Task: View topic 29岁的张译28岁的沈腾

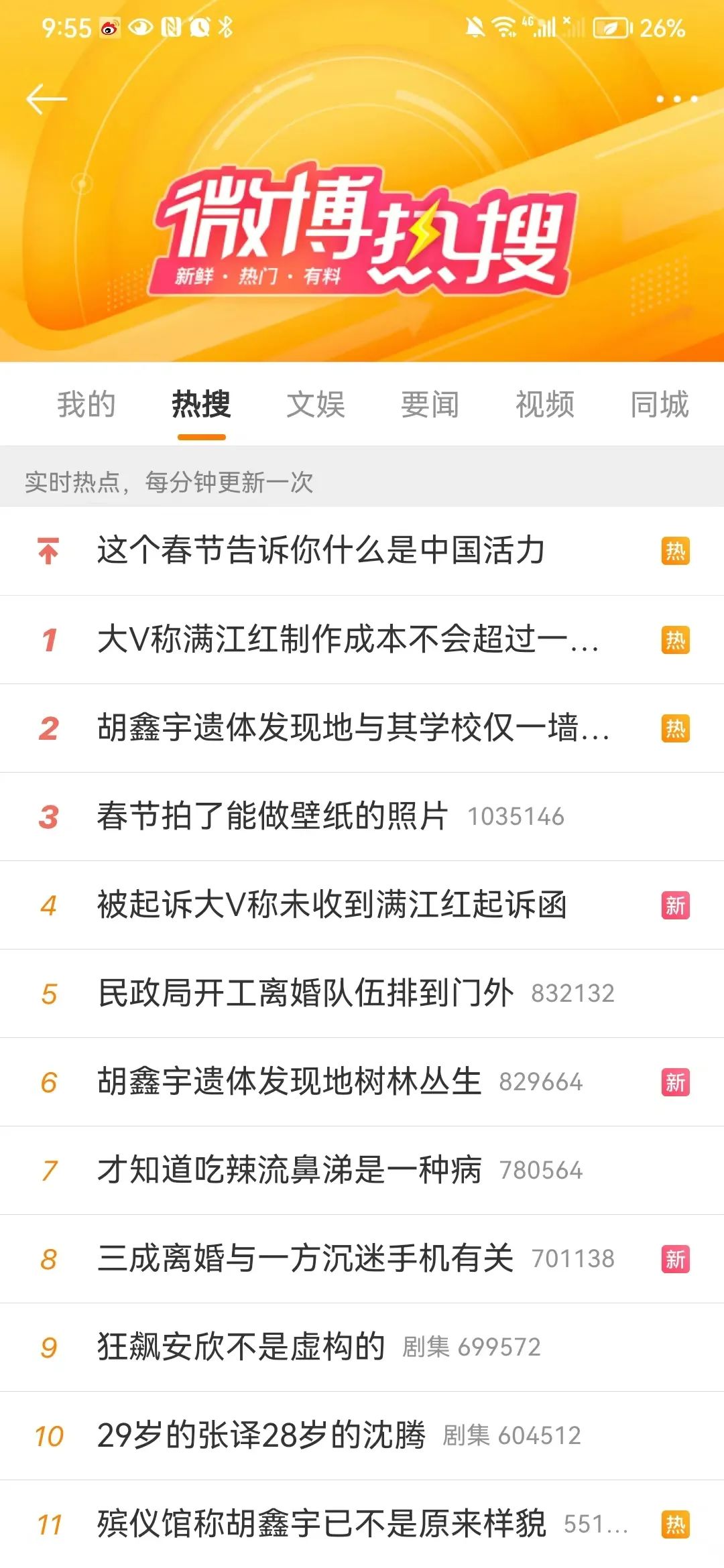Action: tap(261, 1435)
